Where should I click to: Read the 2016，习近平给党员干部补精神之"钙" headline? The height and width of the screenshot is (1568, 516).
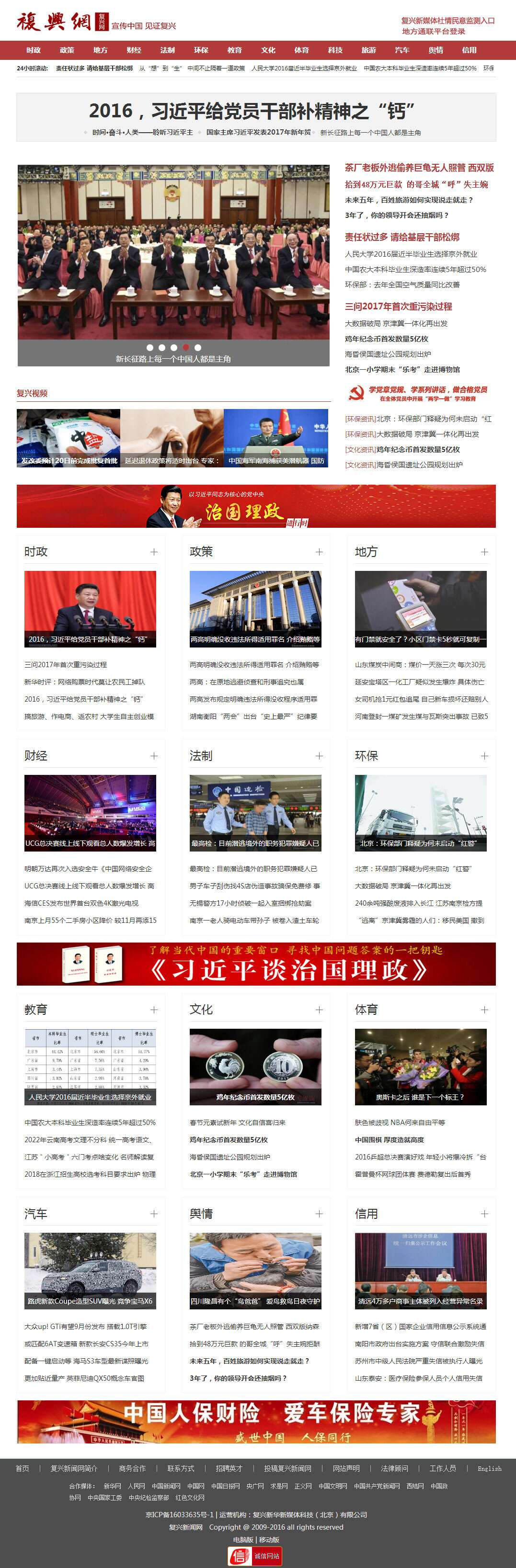(252, 112)
